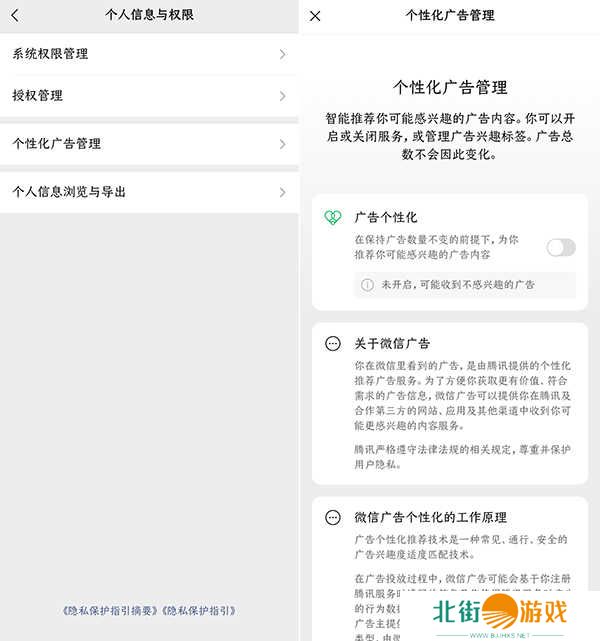Open 个性化广告管理 row
This screenshot has height=641, width=600.
pos(150,144)
